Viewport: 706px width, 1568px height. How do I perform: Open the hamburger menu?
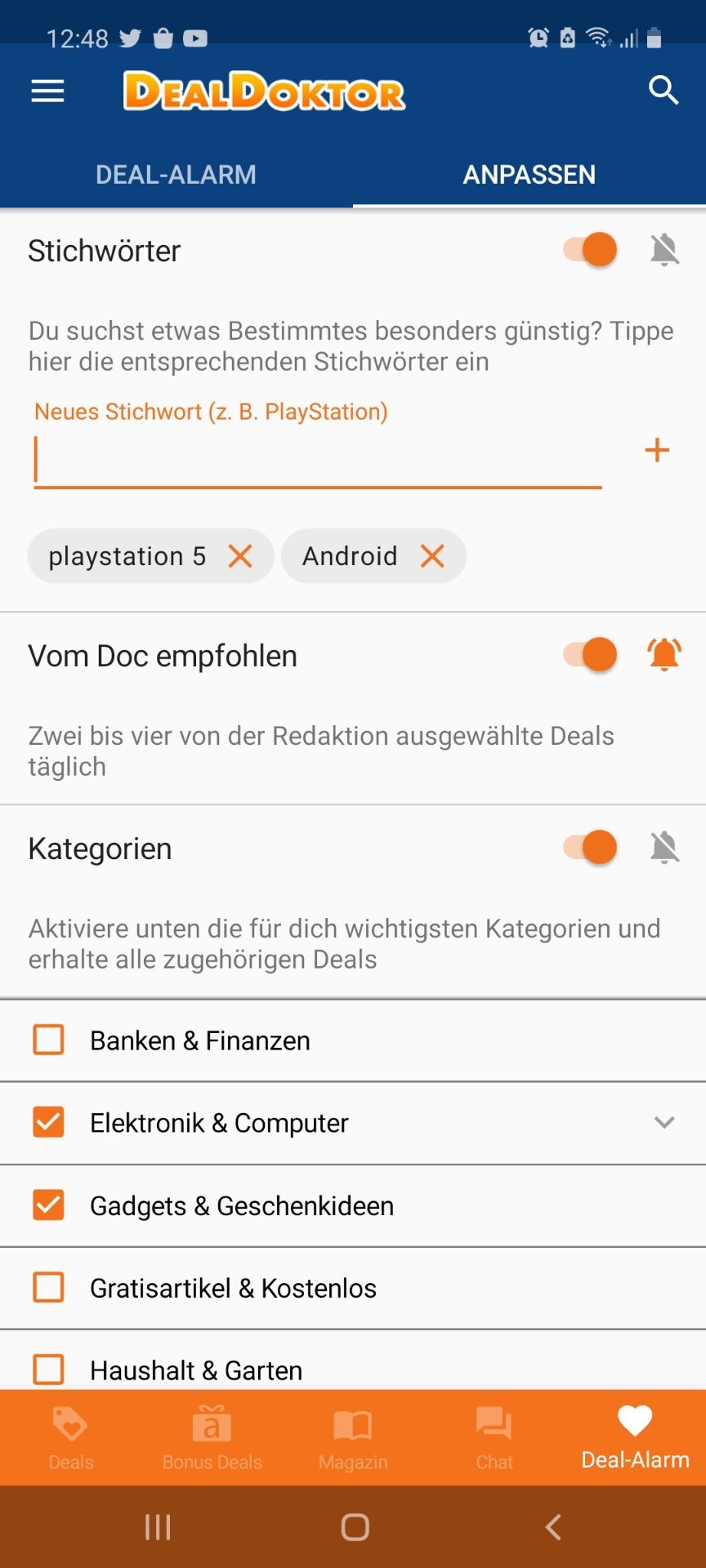47,91
